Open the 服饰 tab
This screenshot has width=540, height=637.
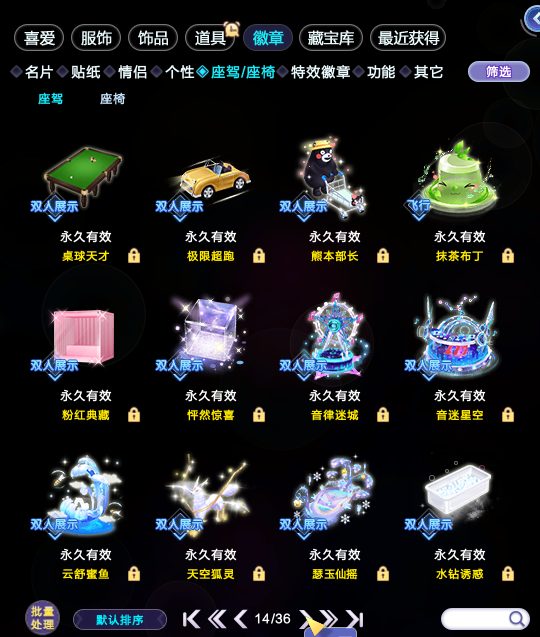pyautogui.click(x=96, y=38)
